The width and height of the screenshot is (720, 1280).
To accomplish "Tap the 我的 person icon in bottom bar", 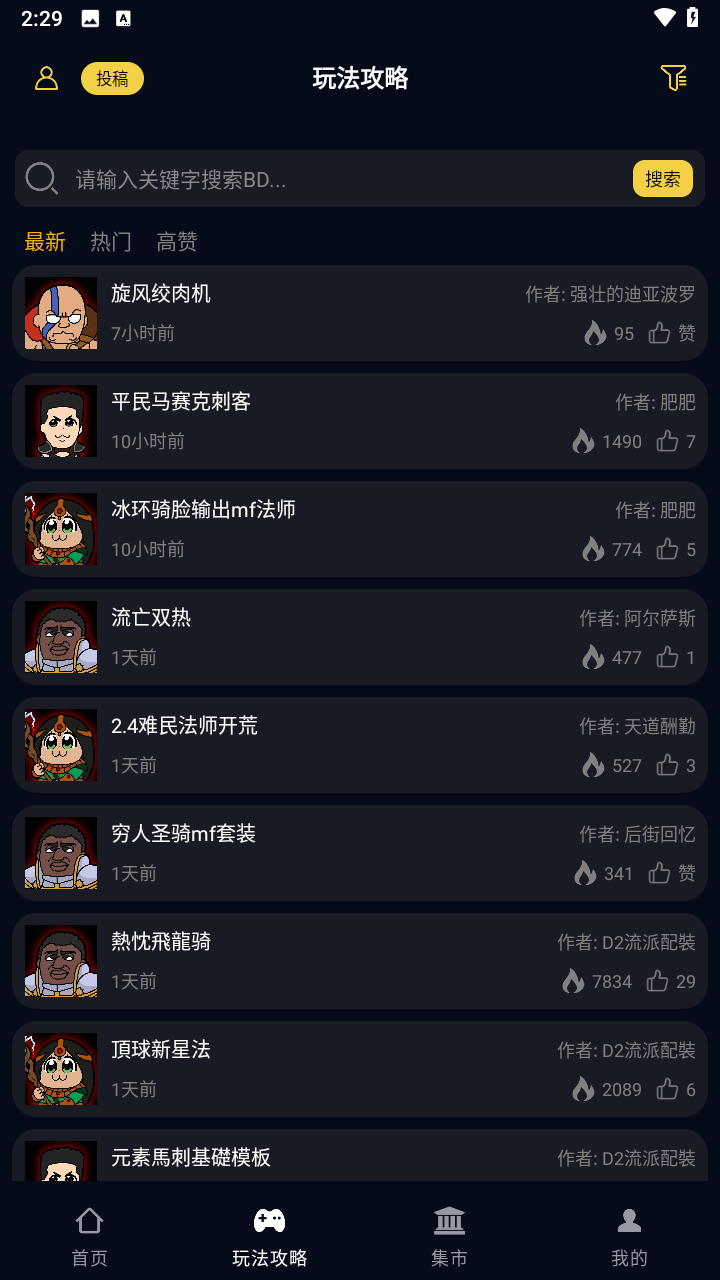I will click(629, 1219).
